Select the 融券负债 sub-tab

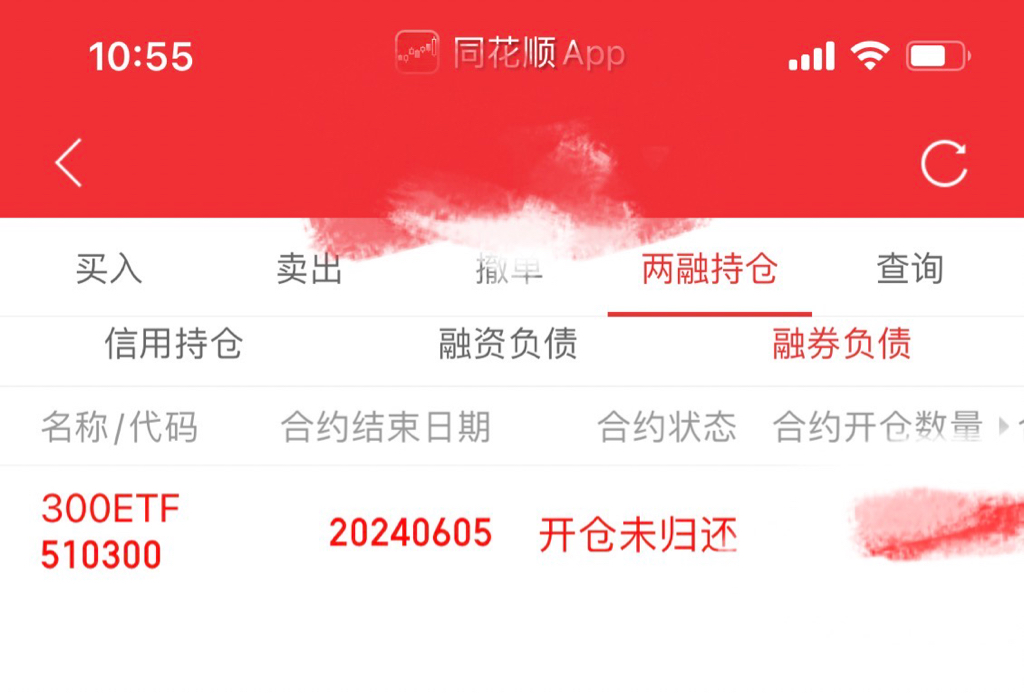841,344
